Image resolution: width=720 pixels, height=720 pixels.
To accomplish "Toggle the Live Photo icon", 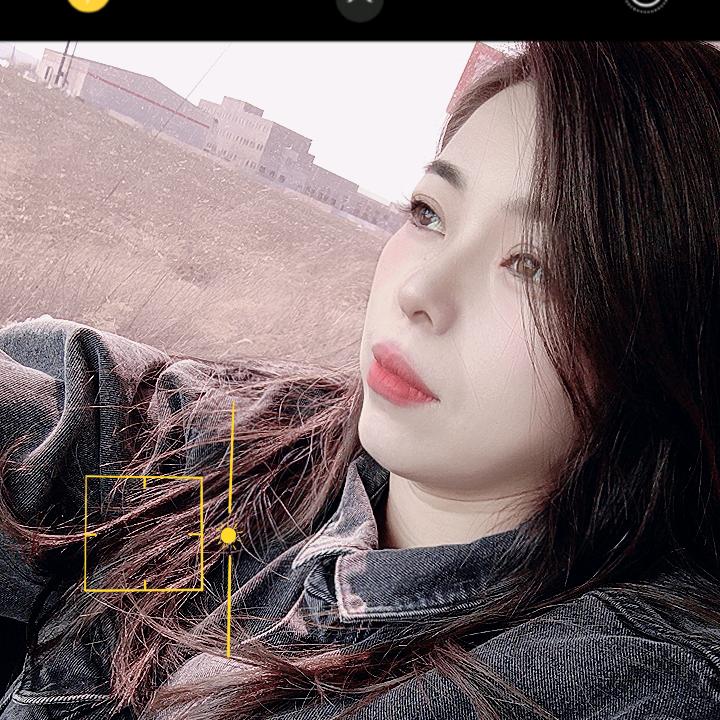I will tap(646, 3).
